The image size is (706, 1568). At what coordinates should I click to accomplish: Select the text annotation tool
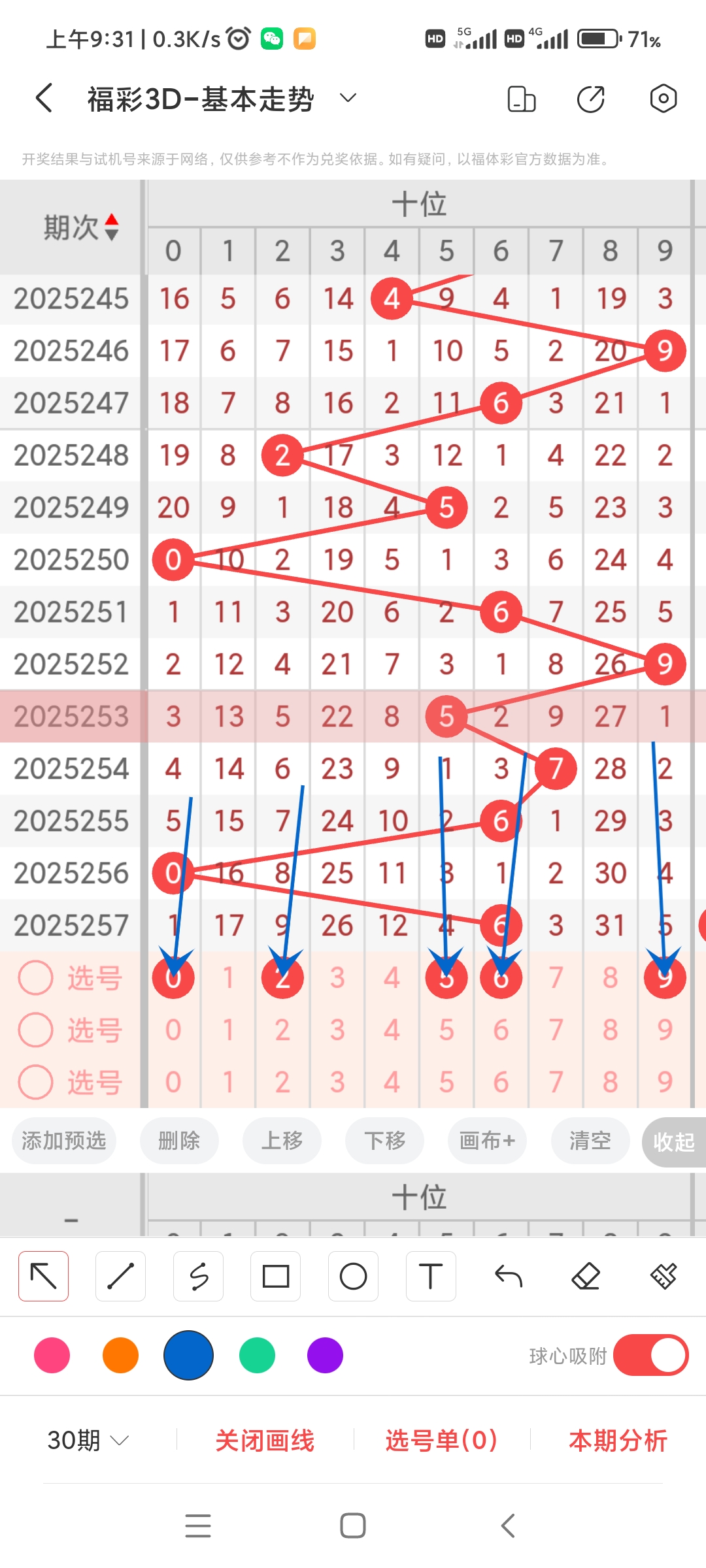[x=431, y=1275]
